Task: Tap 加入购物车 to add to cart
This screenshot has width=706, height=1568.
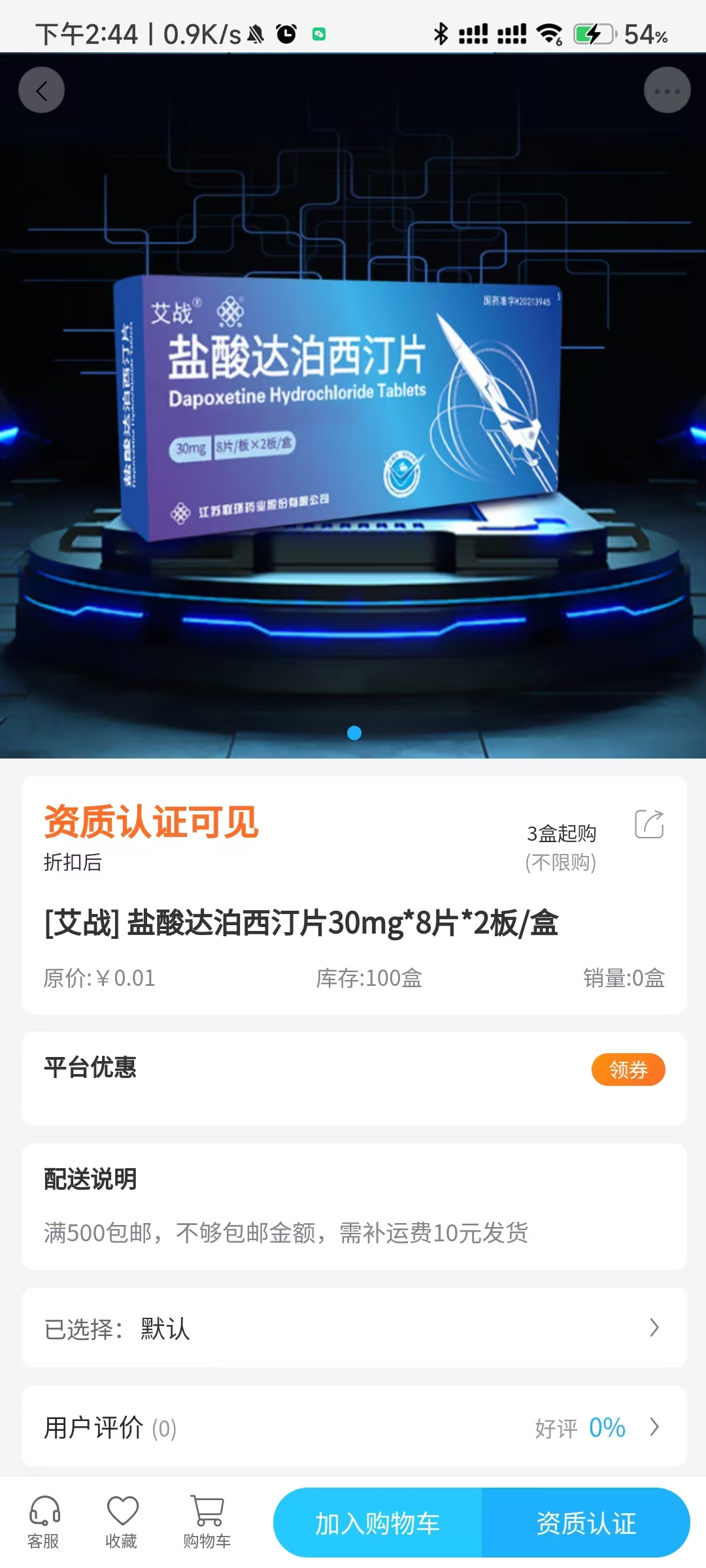Action: pos(378,1524)
